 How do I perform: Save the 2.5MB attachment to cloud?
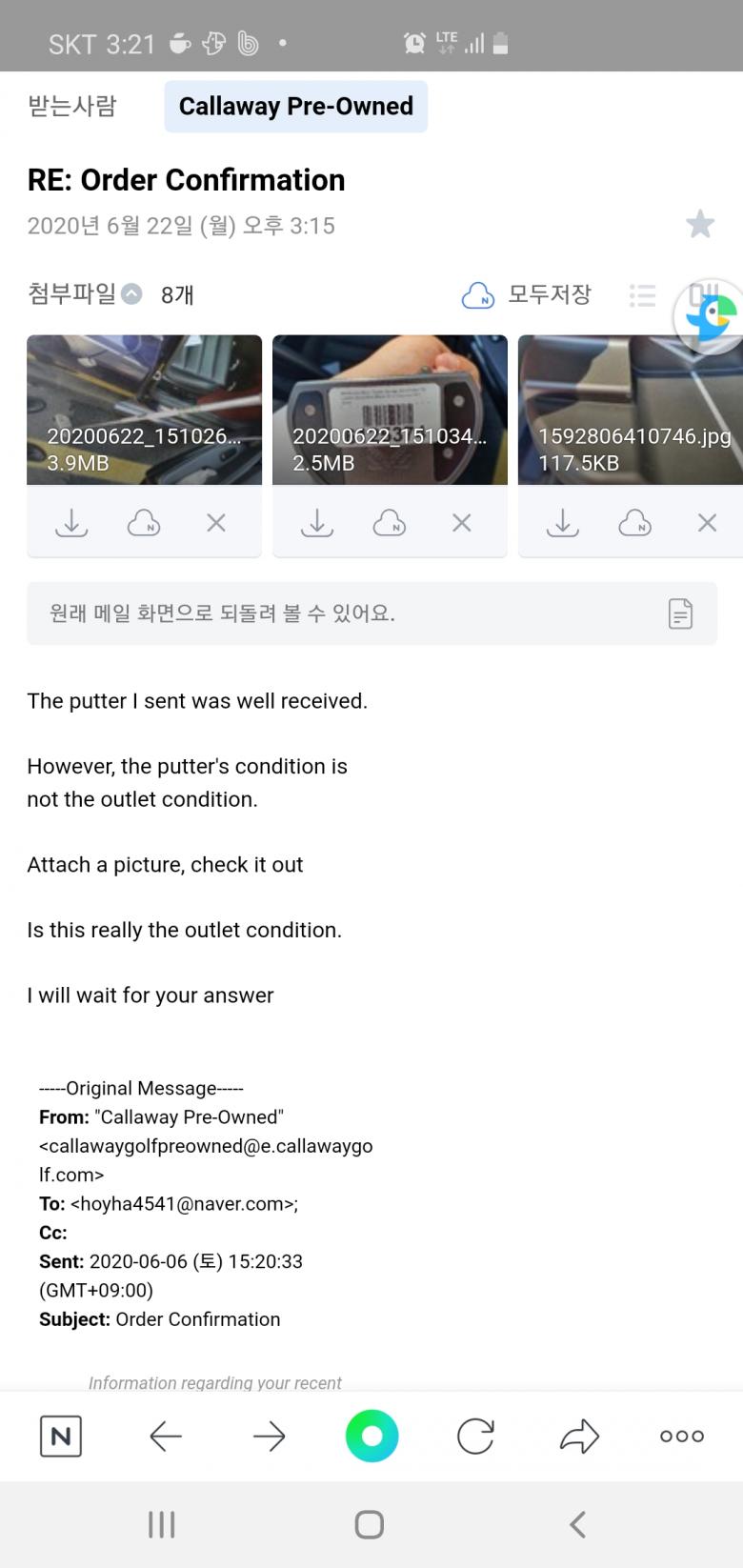click(390, 522)
